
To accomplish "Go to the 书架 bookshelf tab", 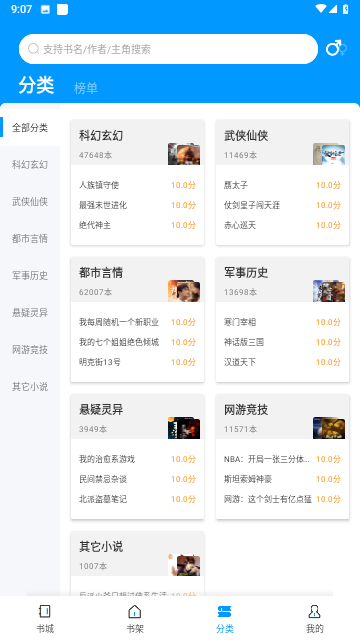I will pyautogui.click(x=135, y=619).
